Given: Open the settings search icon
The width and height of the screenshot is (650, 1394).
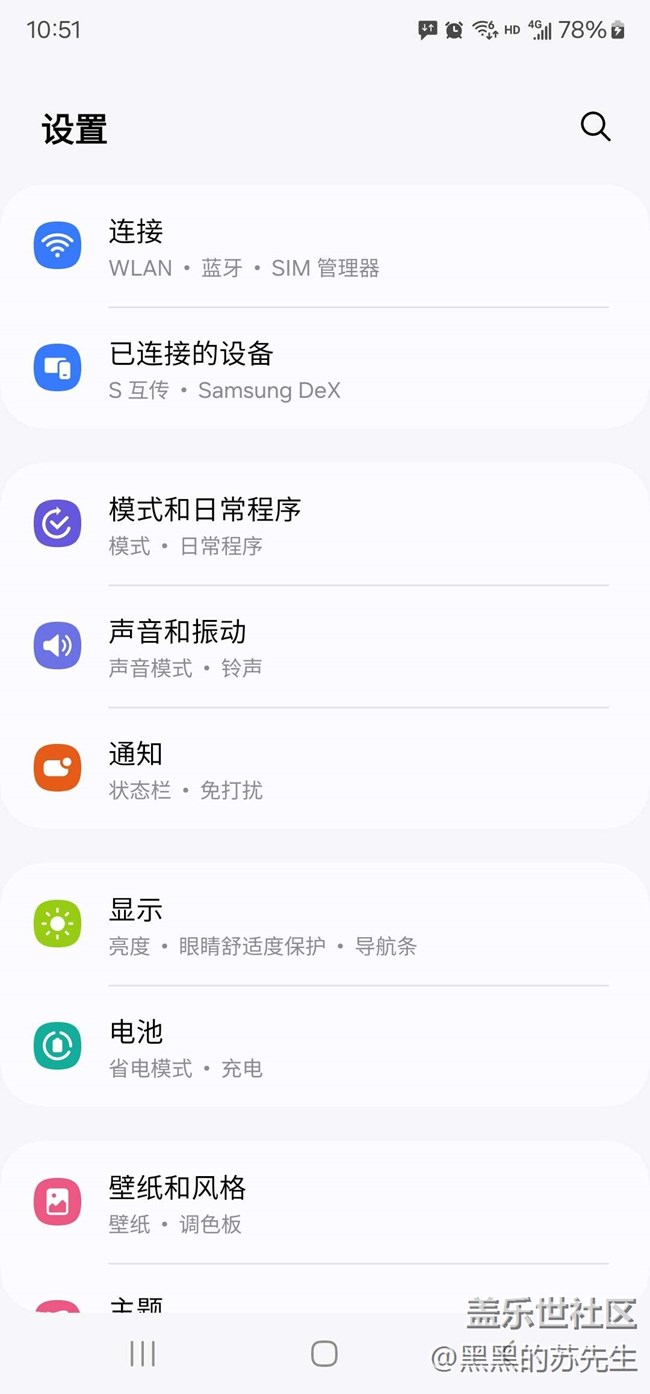Looking at the screenshot, I should pyautogui.click(x=595, y=127).
